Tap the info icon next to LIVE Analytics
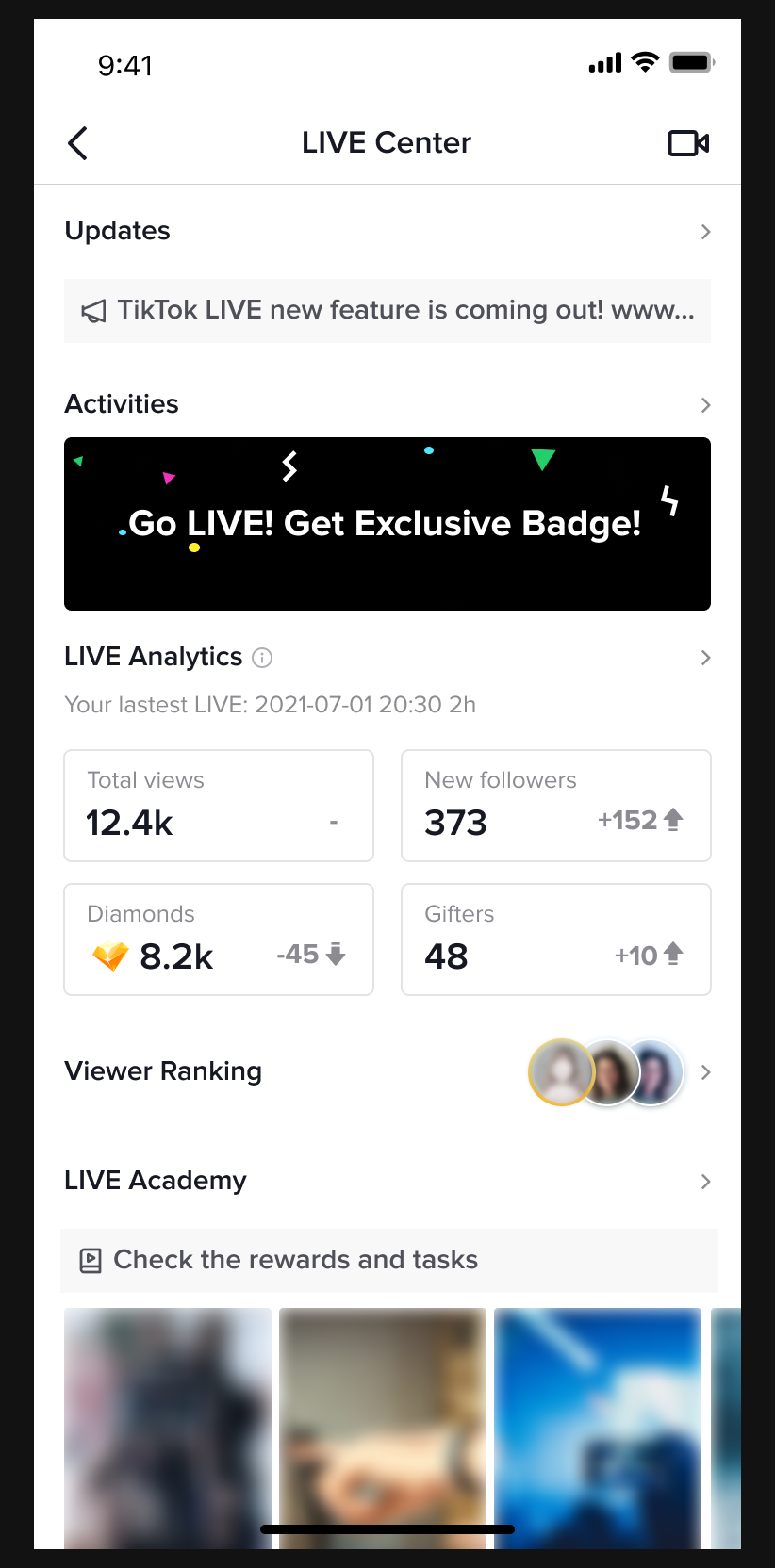This screenshot has height=1568, width=775. [262, 658]
